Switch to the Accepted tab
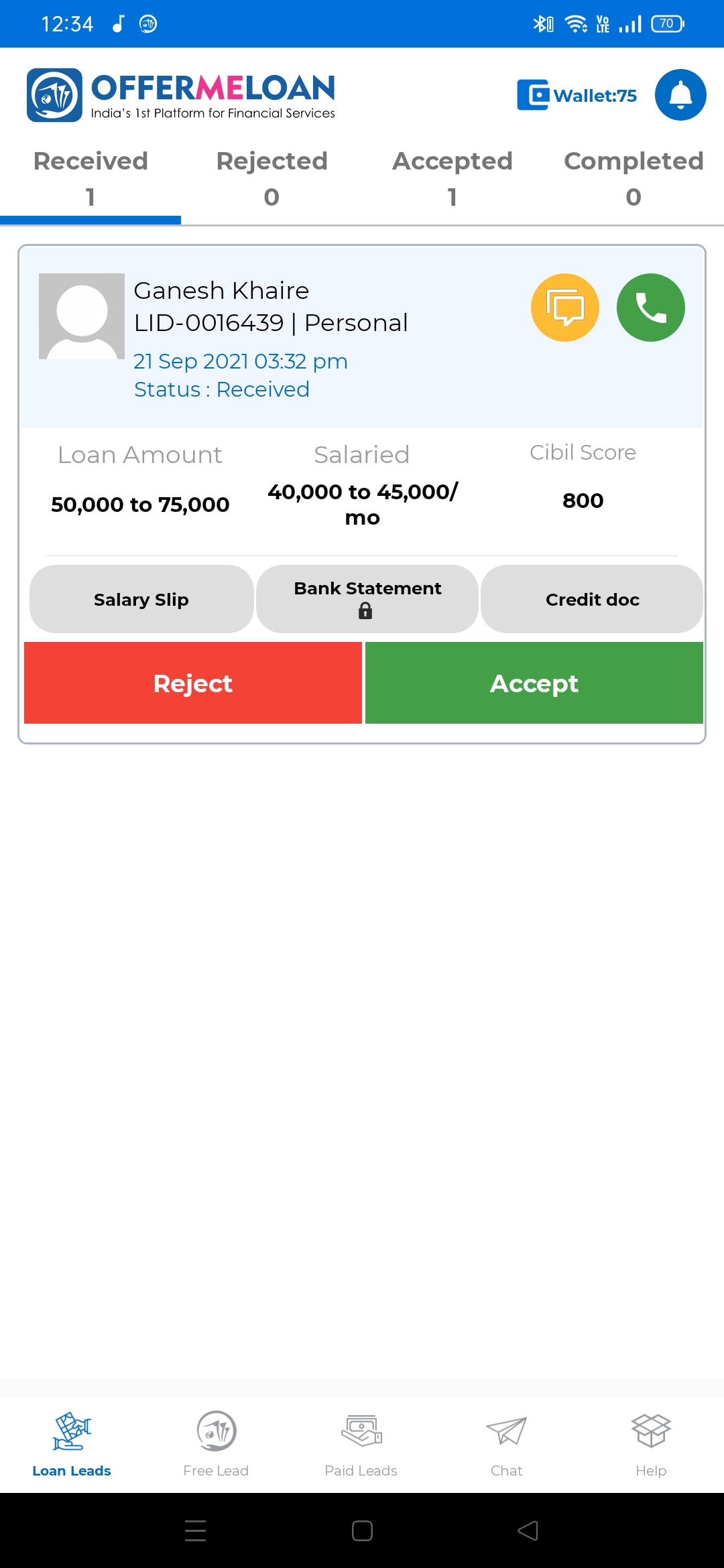The image size is (724, 1568). point(452,179)
